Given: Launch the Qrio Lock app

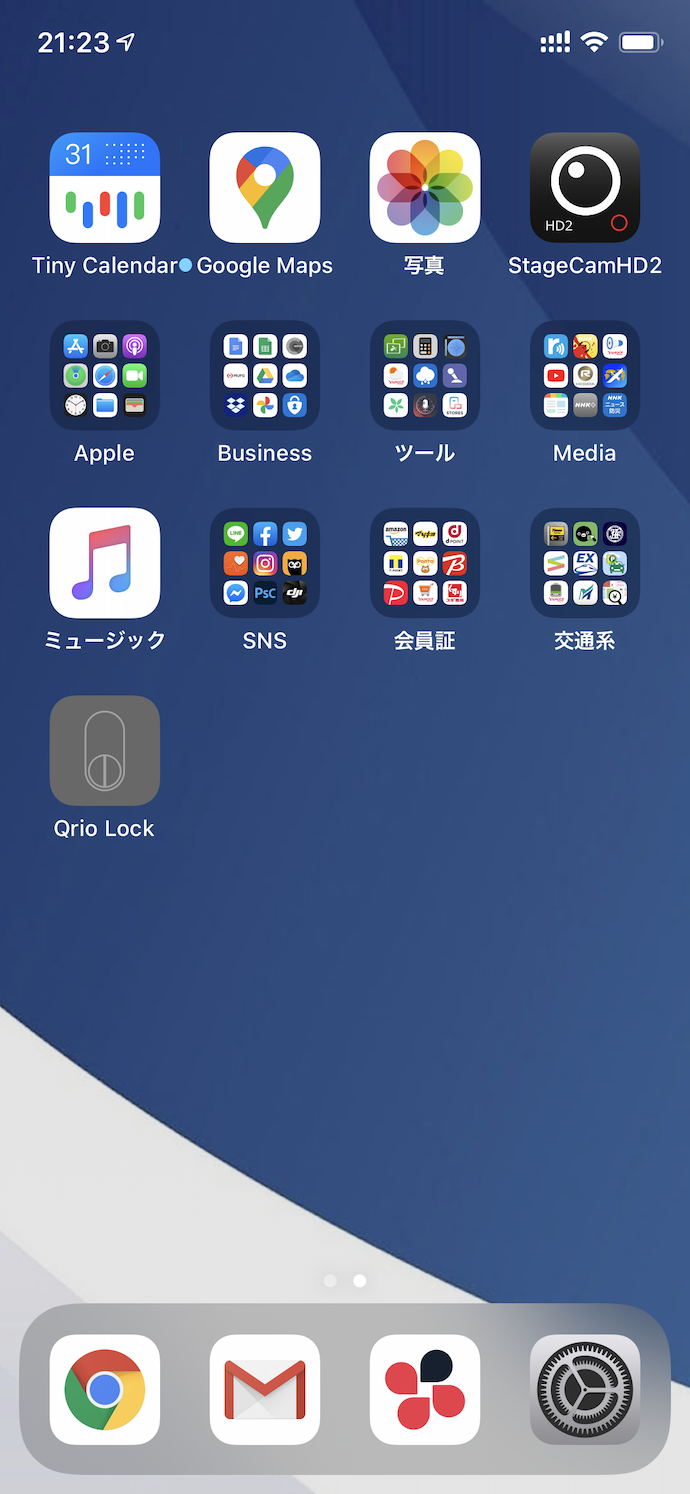Looking at the screenshot, I should point(105,751).
